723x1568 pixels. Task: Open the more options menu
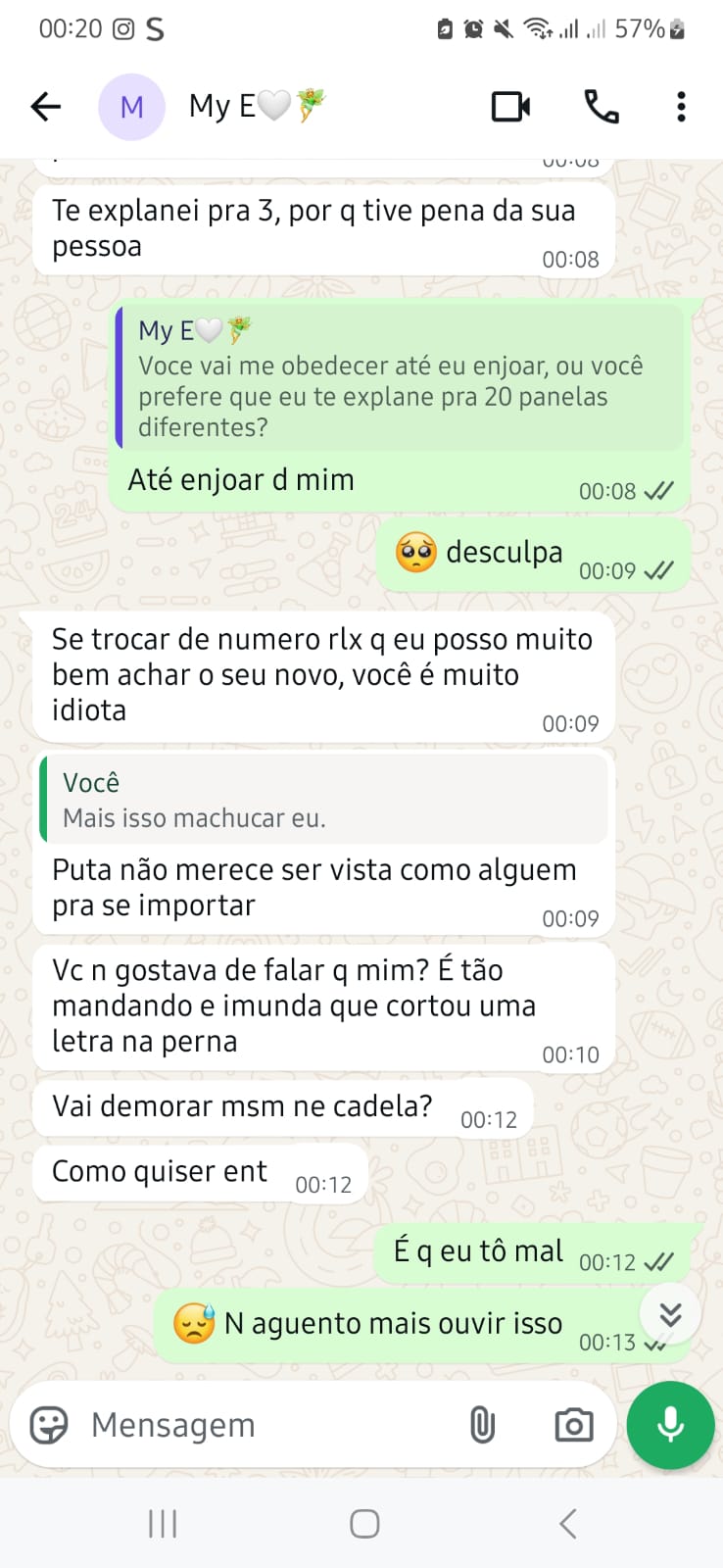(x=681, y=106)
